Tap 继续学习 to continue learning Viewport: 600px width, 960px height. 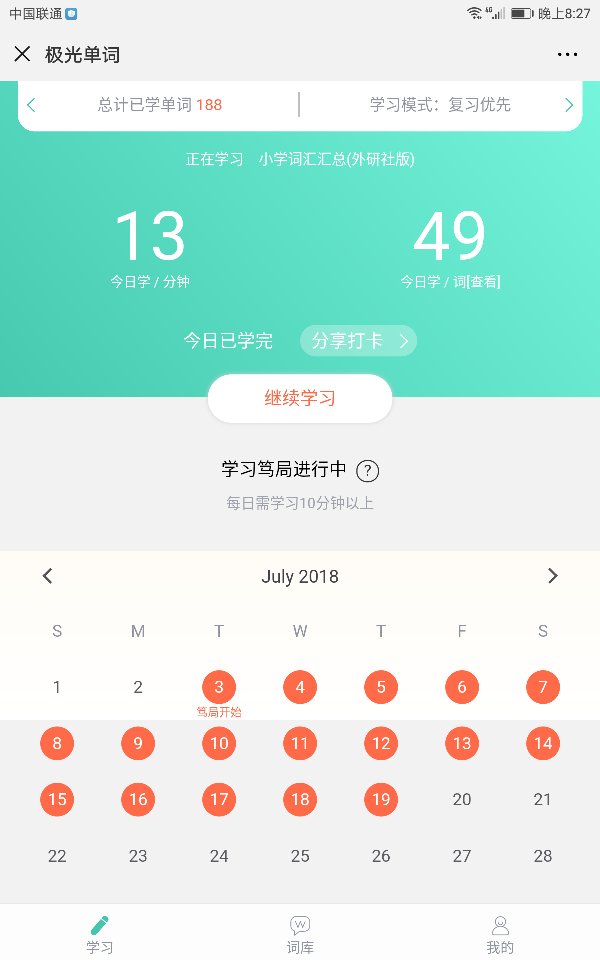pos(300,398)
